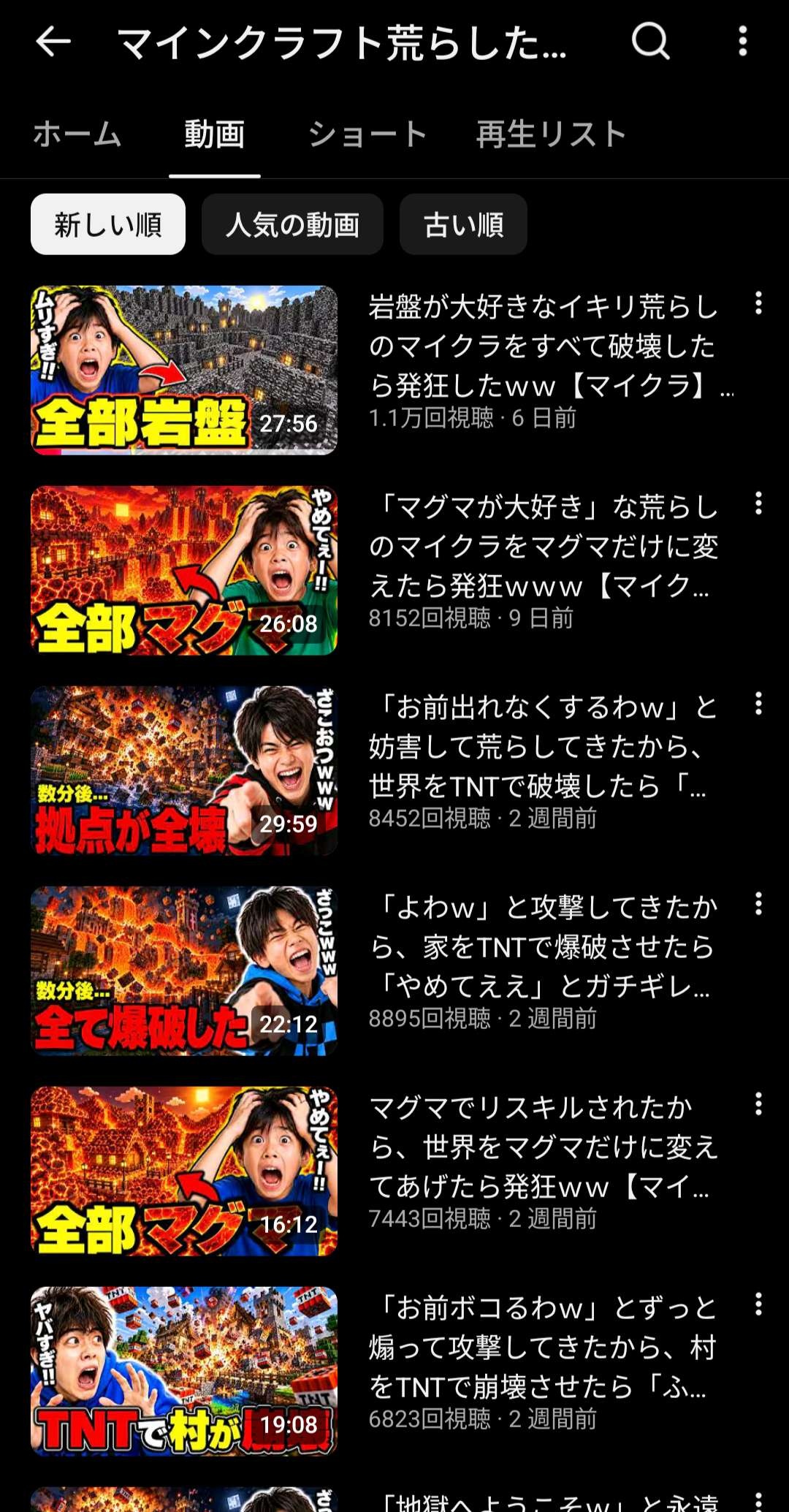Open options for the マグマでリスキル video
The image size is (789, 1512).
758,1104
